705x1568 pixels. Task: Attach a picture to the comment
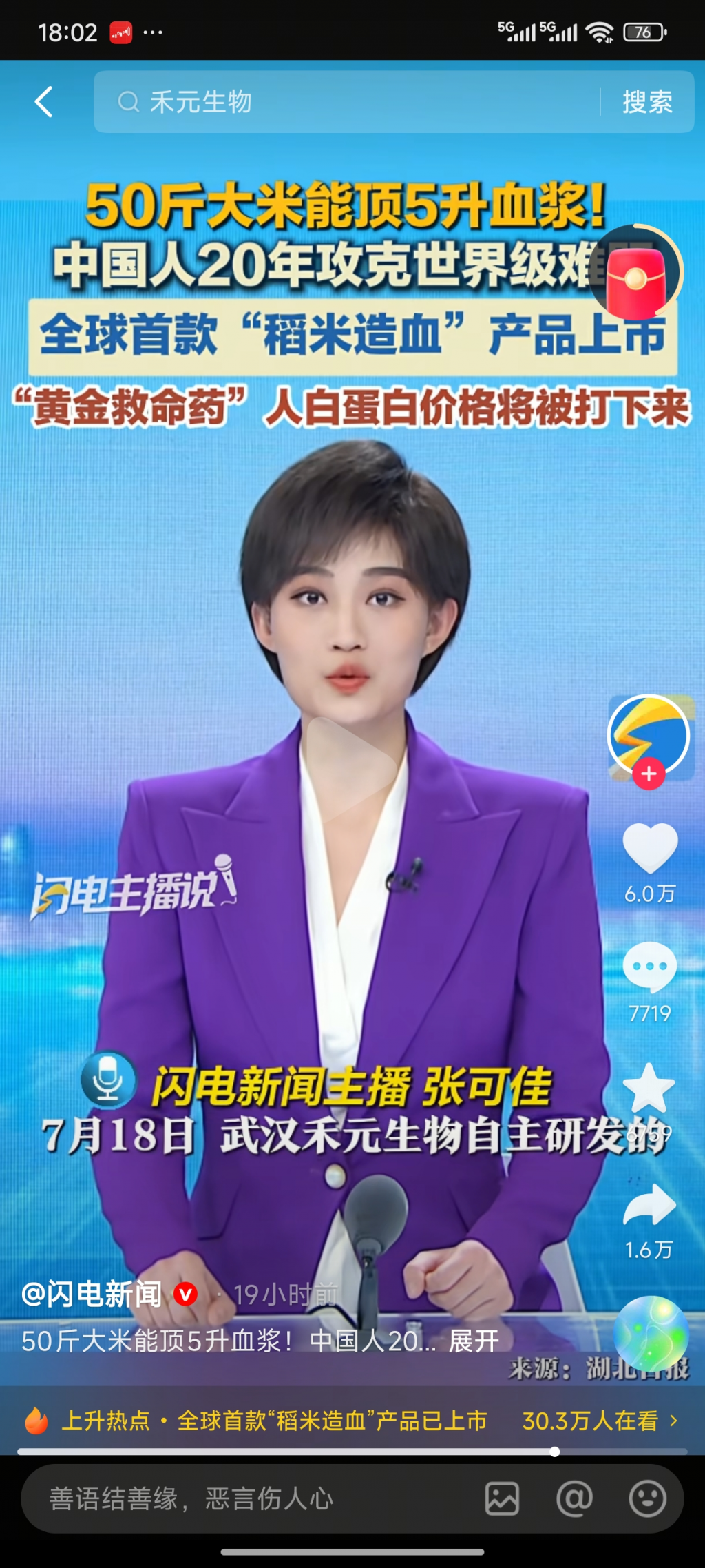pyautogui.click(x=502, y=1498)
